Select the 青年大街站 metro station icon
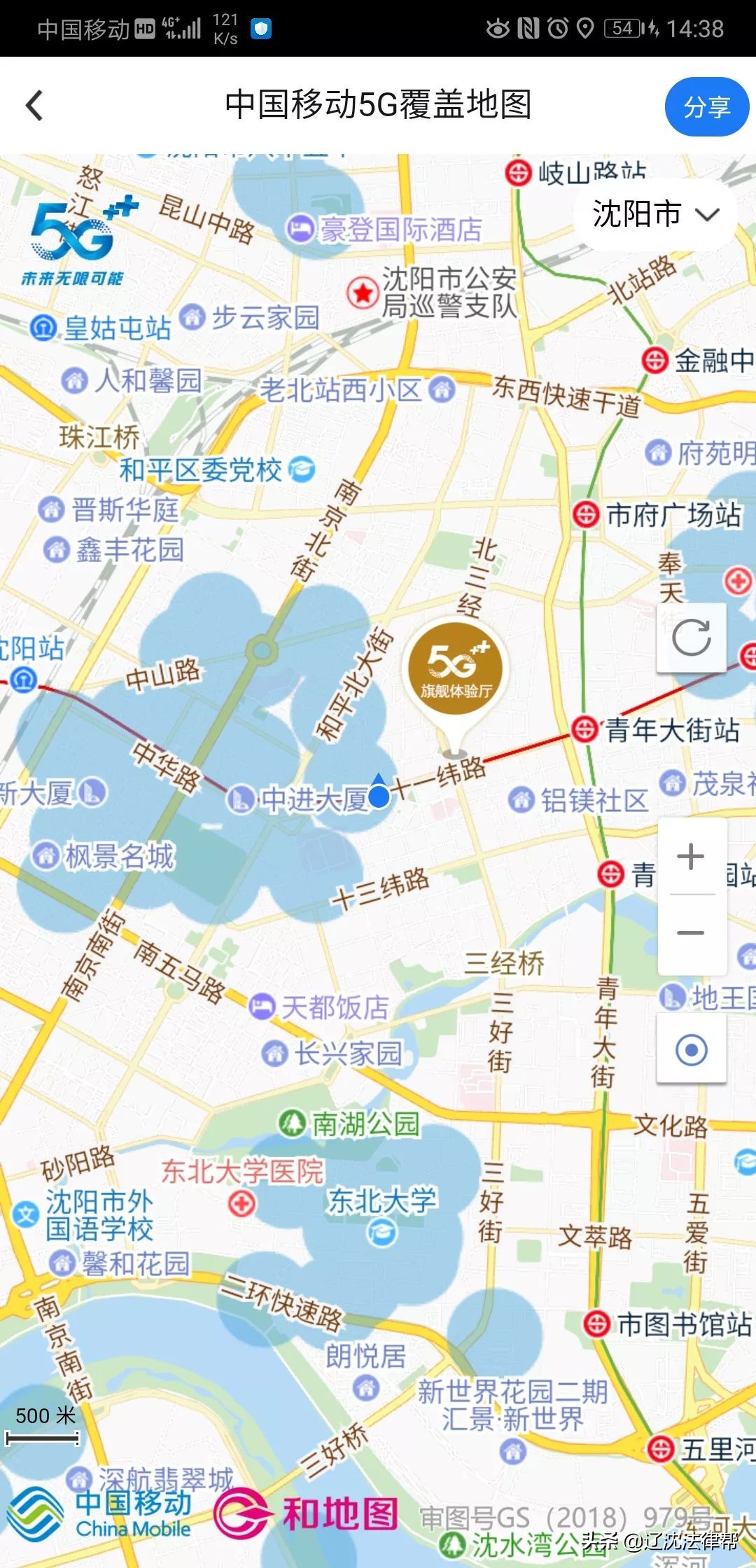The image size is (756, 1568). [x=585, y=728]
